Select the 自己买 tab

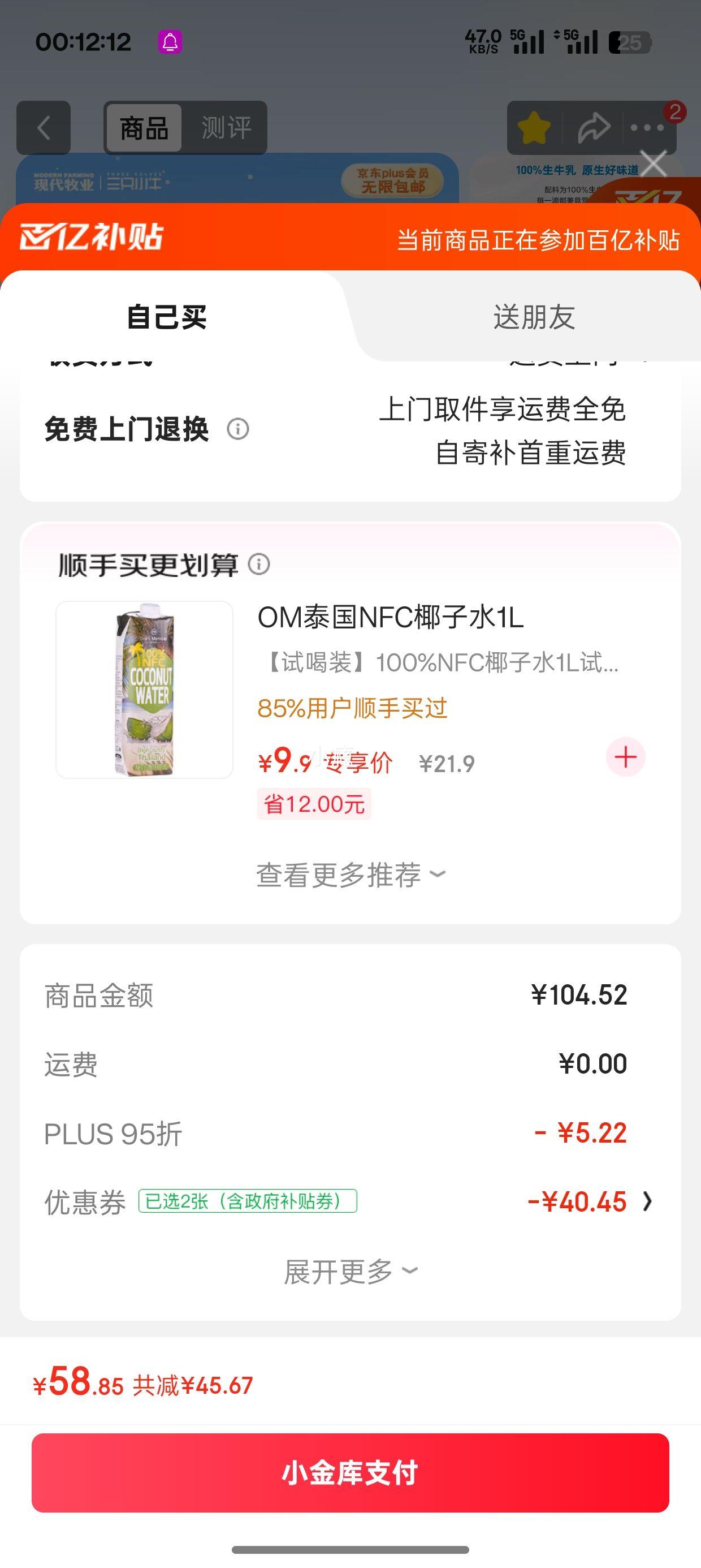167,317
